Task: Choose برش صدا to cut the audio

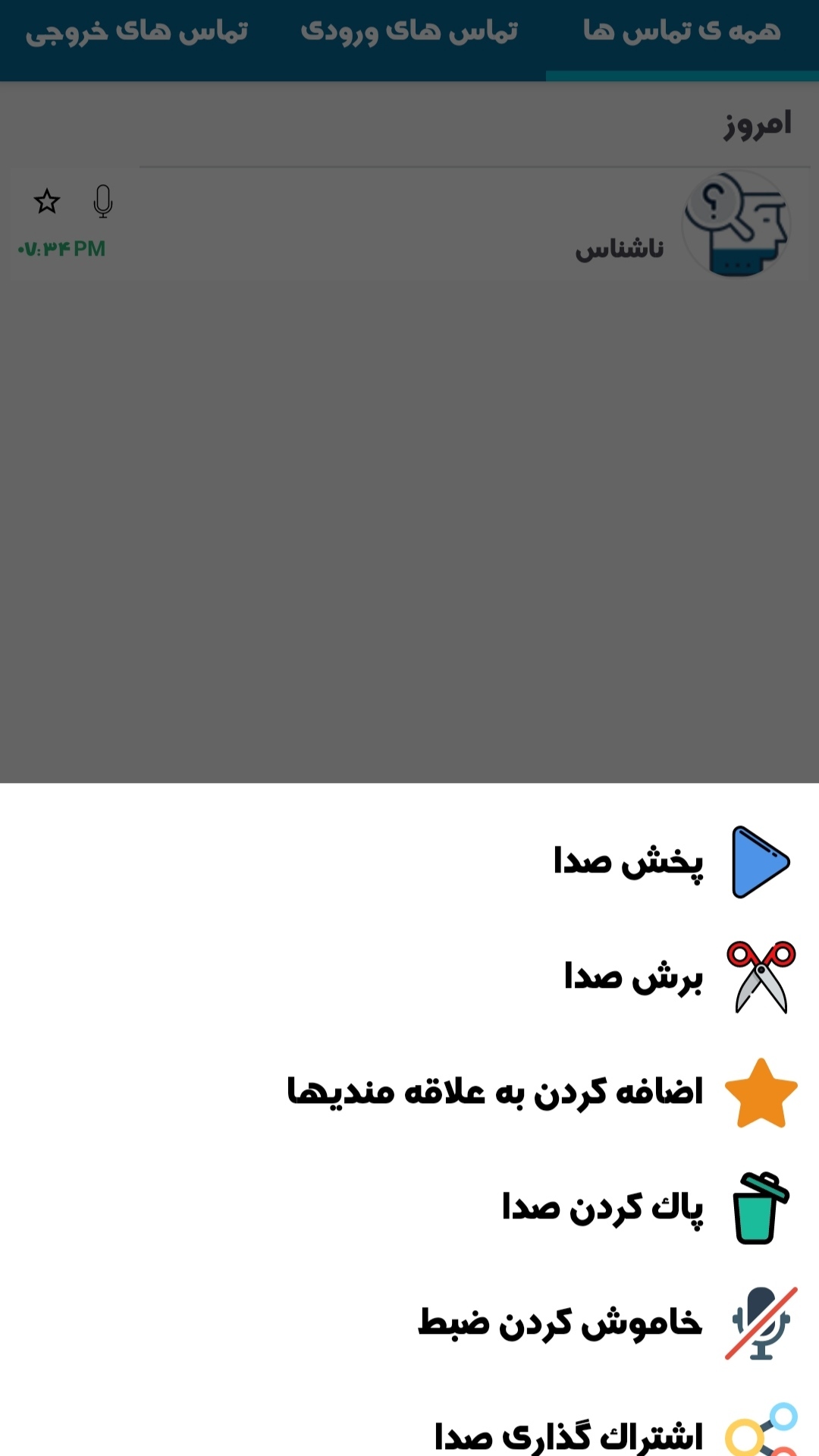Action: [633, 977]
